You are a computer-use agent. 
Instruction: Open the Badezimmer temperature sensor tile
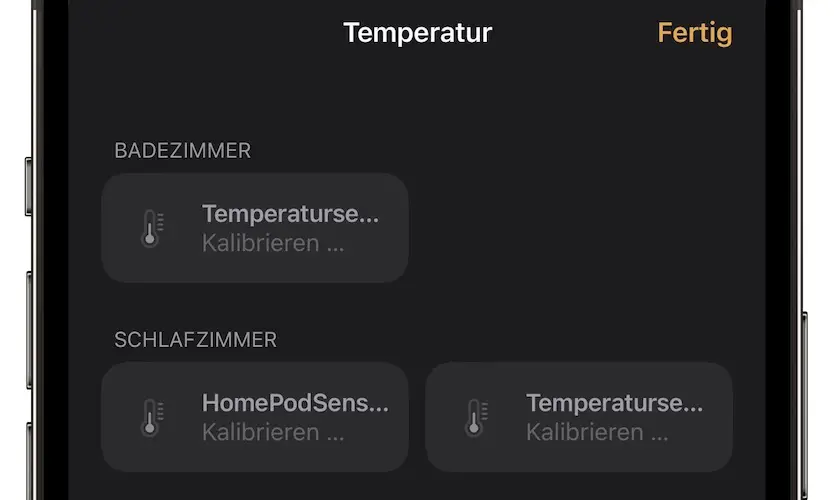(255, 228)
